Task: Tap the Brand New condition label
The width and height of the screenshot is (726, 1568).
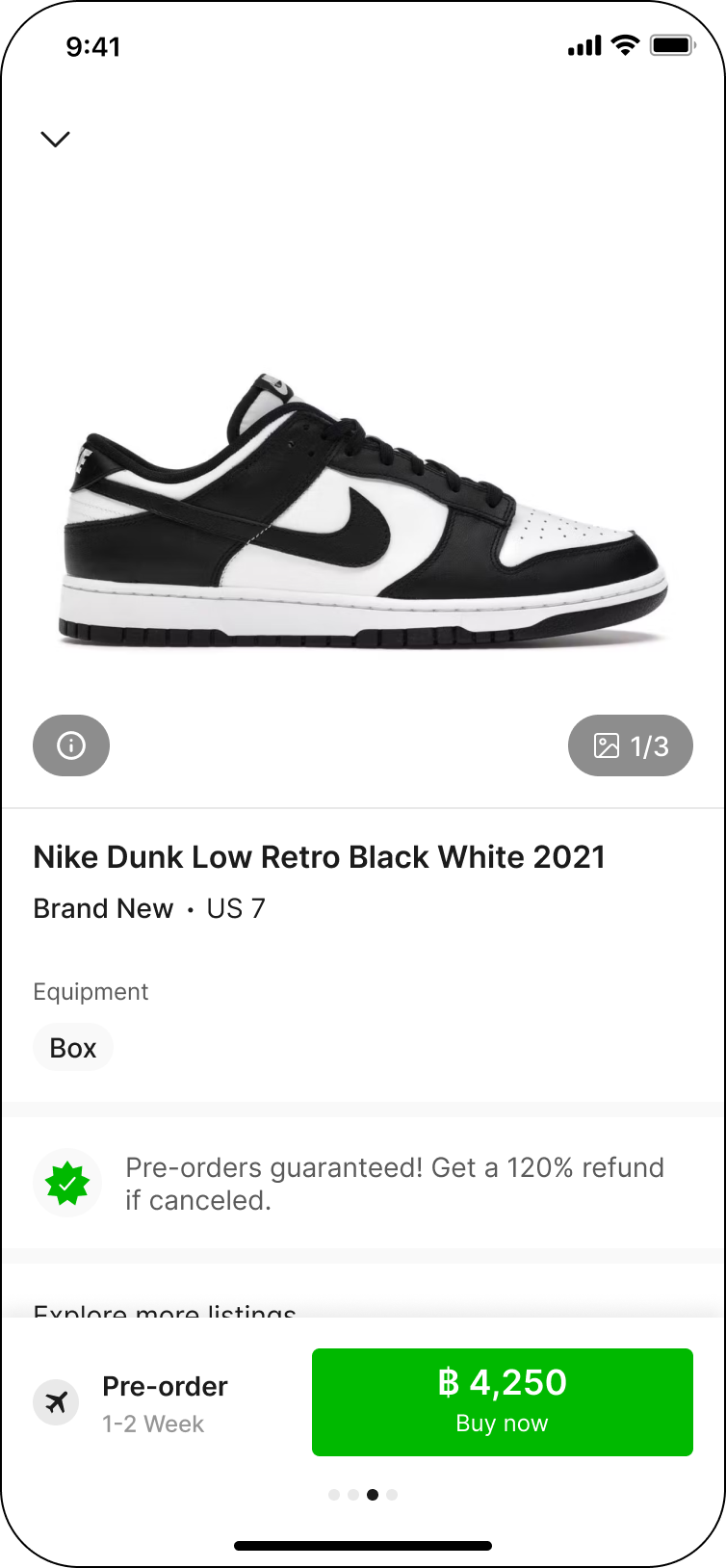Action: (103, 908)
